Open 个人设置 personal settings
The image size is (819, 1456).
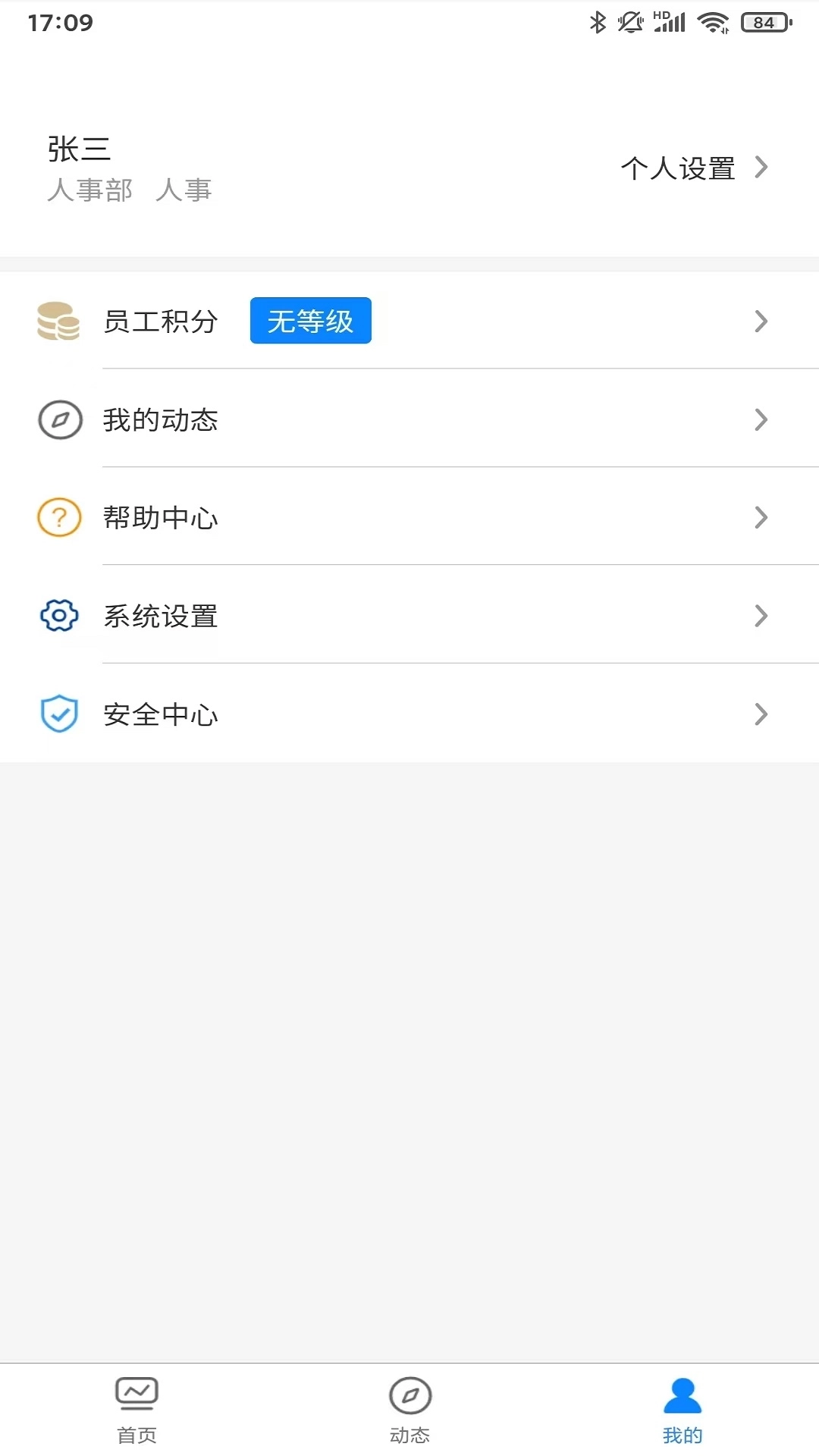(678, 168)
